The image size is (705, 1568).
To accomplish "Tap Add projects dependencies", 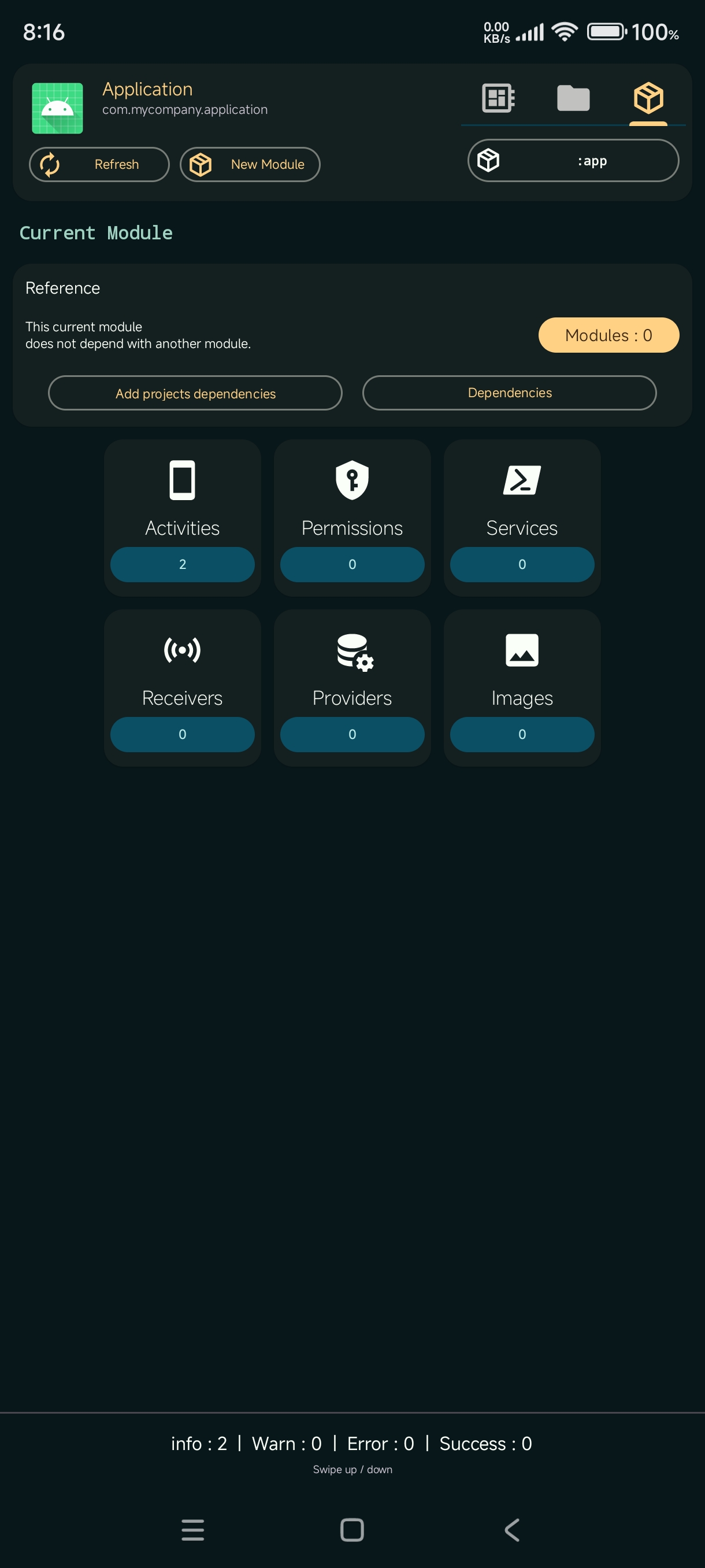I will [x=195, y=393].
